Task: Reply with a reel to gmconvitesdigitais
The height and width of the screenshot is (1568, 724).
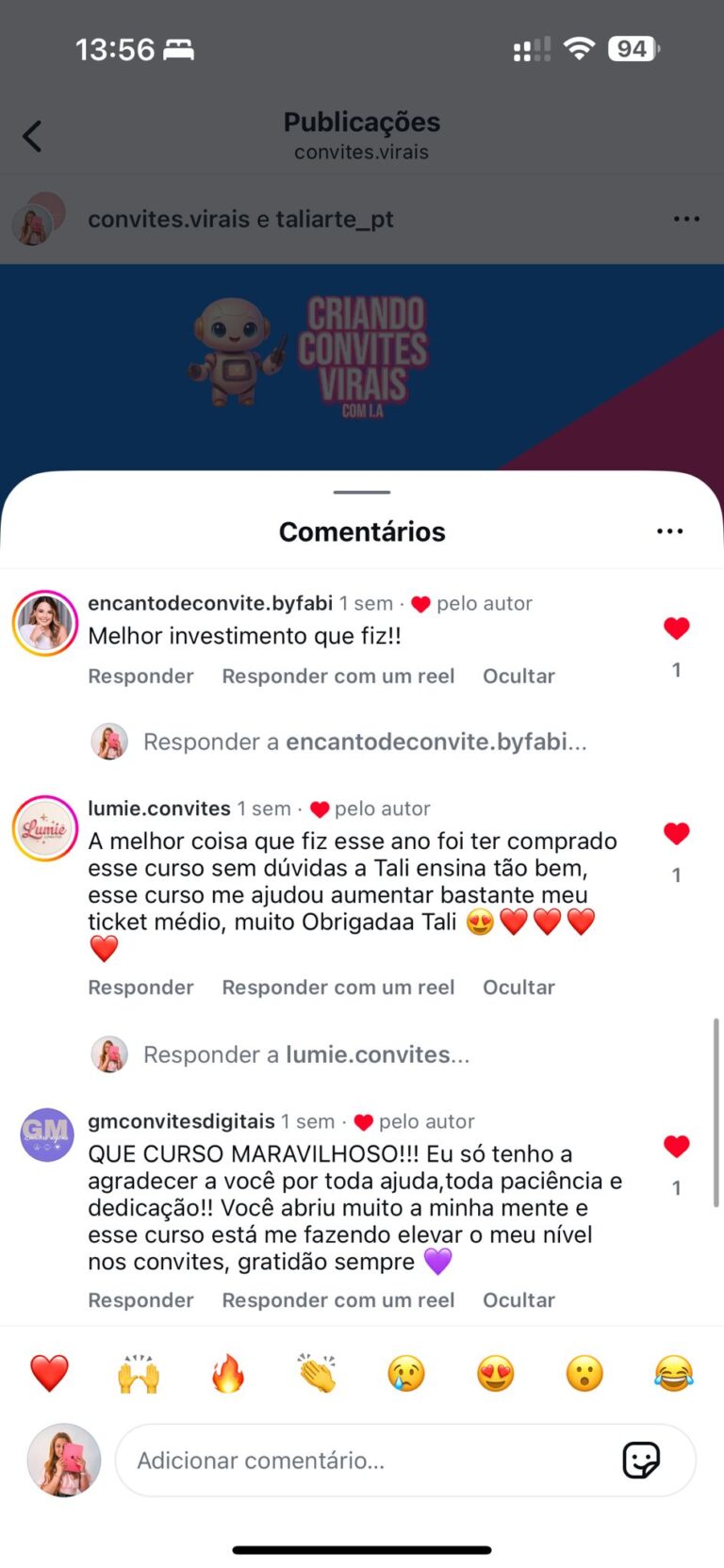Action: click(337, 1300)
